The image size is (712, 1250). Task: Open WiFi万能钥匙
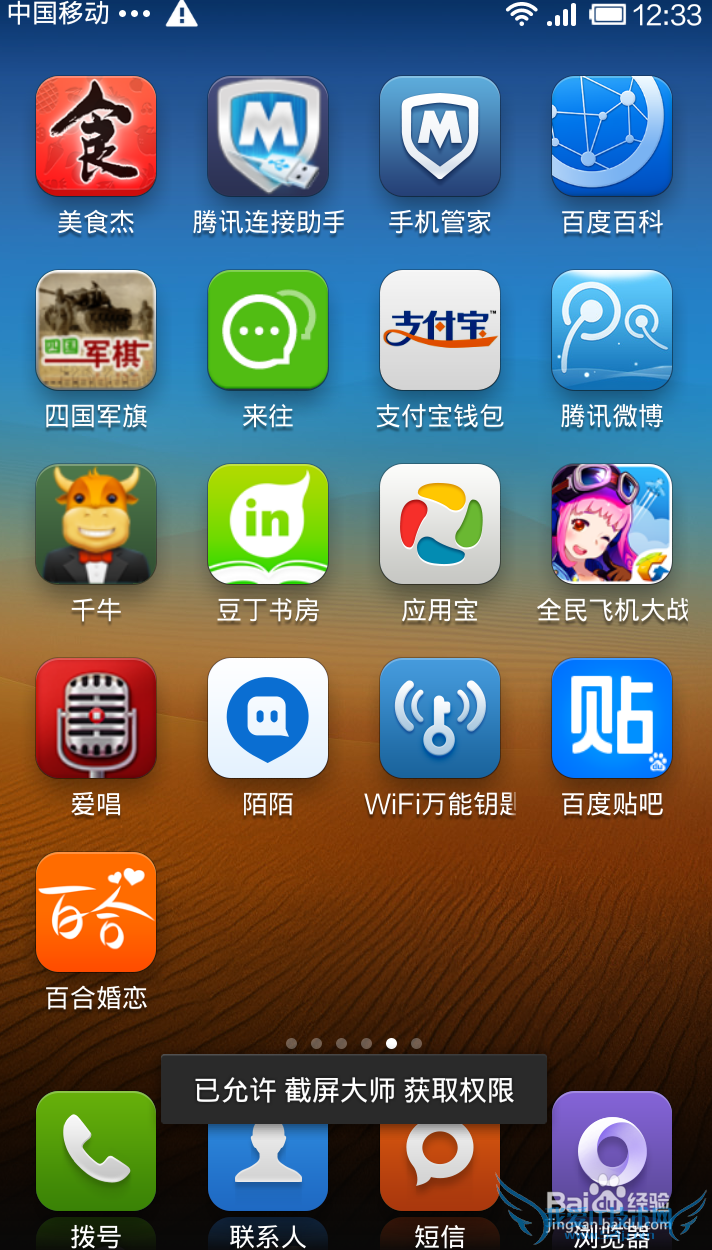coord(440,718)
